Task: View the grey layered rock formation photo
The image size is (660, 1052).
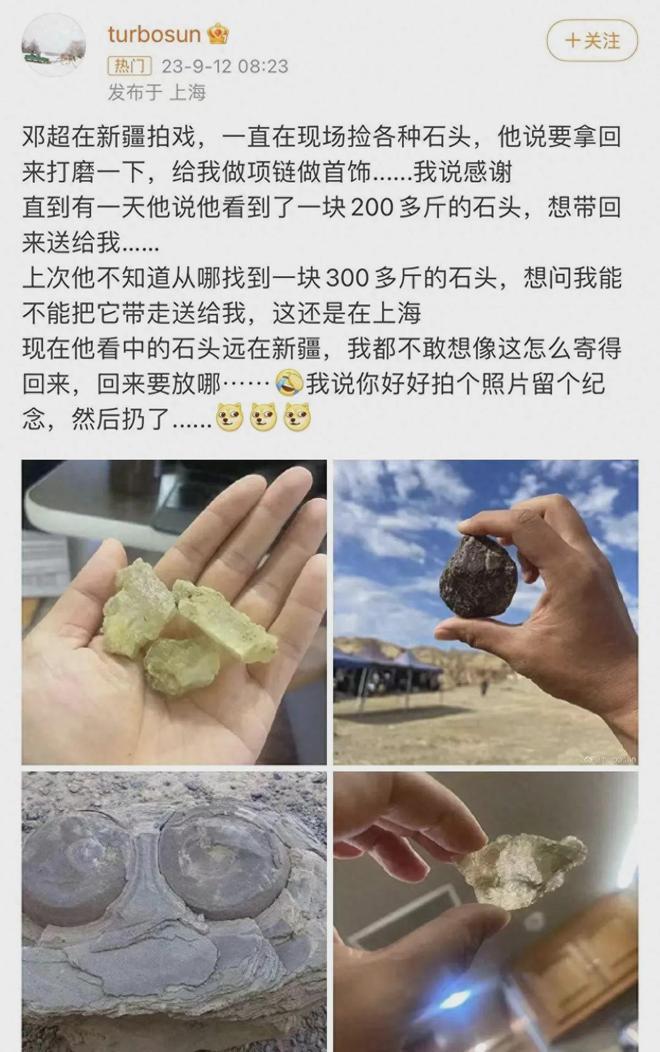Action: [174, 910]
